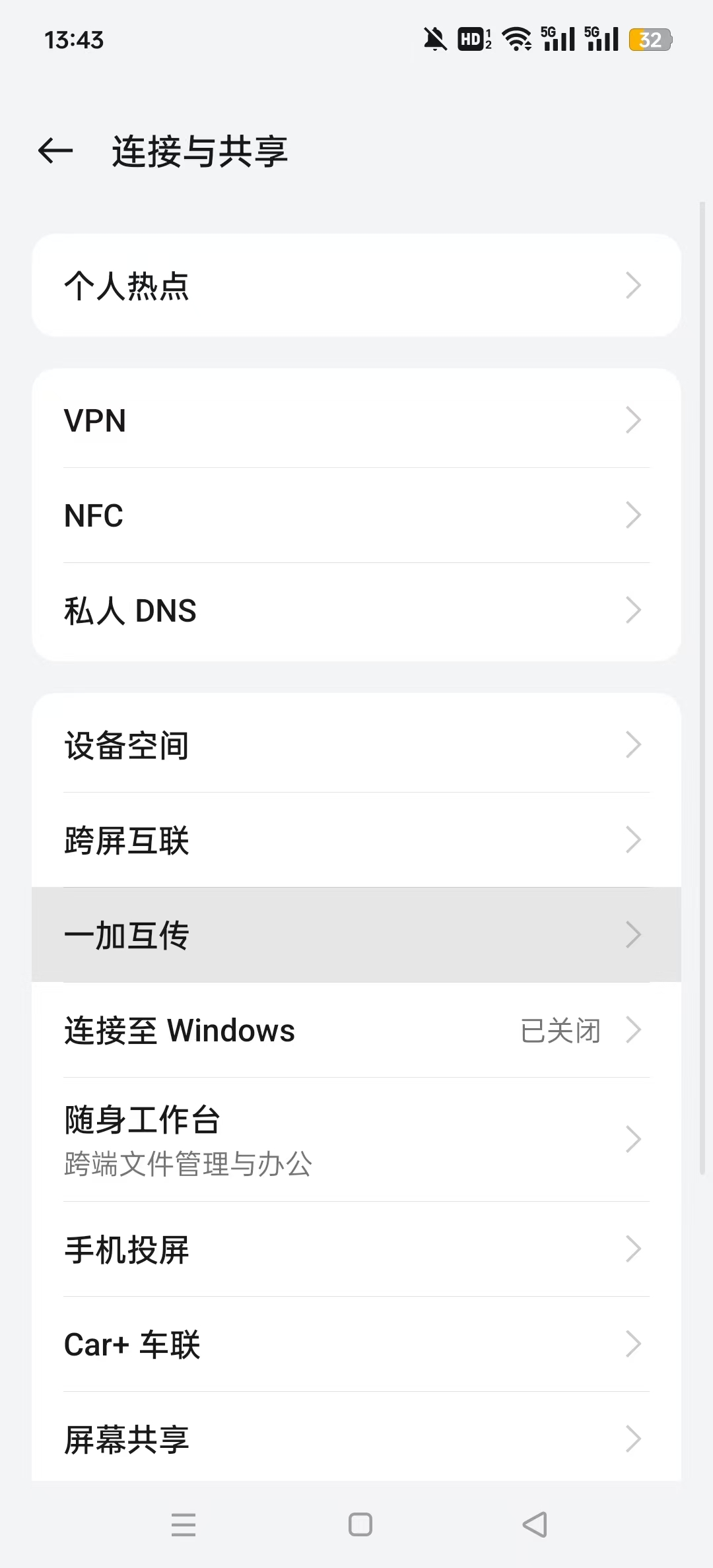Open 一加互传

click(x=356, y=934)
